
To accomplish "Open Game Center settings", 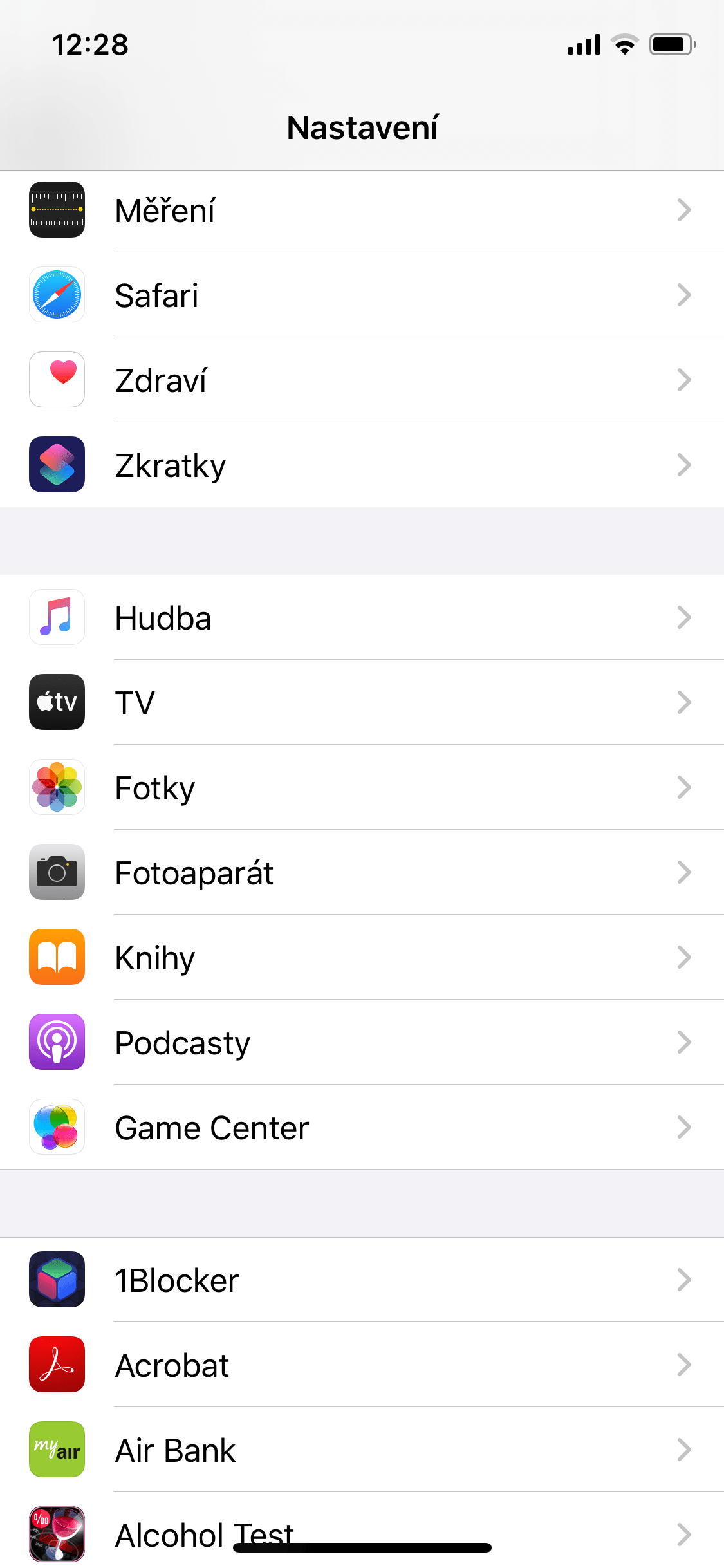I will (360, 1128).
